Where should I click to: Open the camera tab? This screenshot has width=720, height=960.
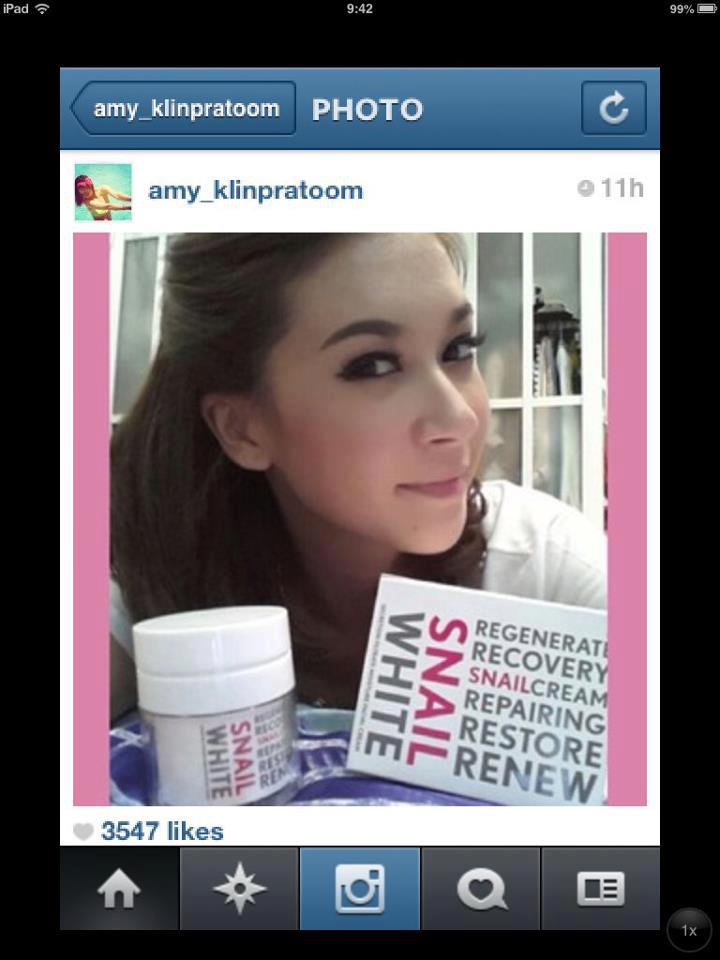[360, 889]
